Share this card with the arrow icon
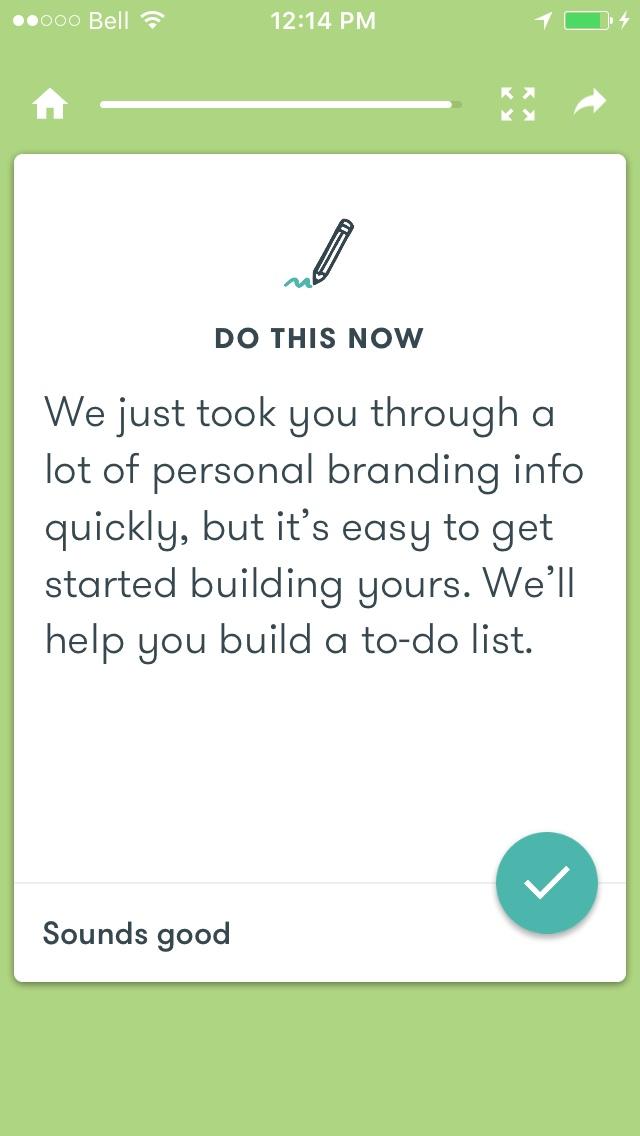 click(589, 102)
